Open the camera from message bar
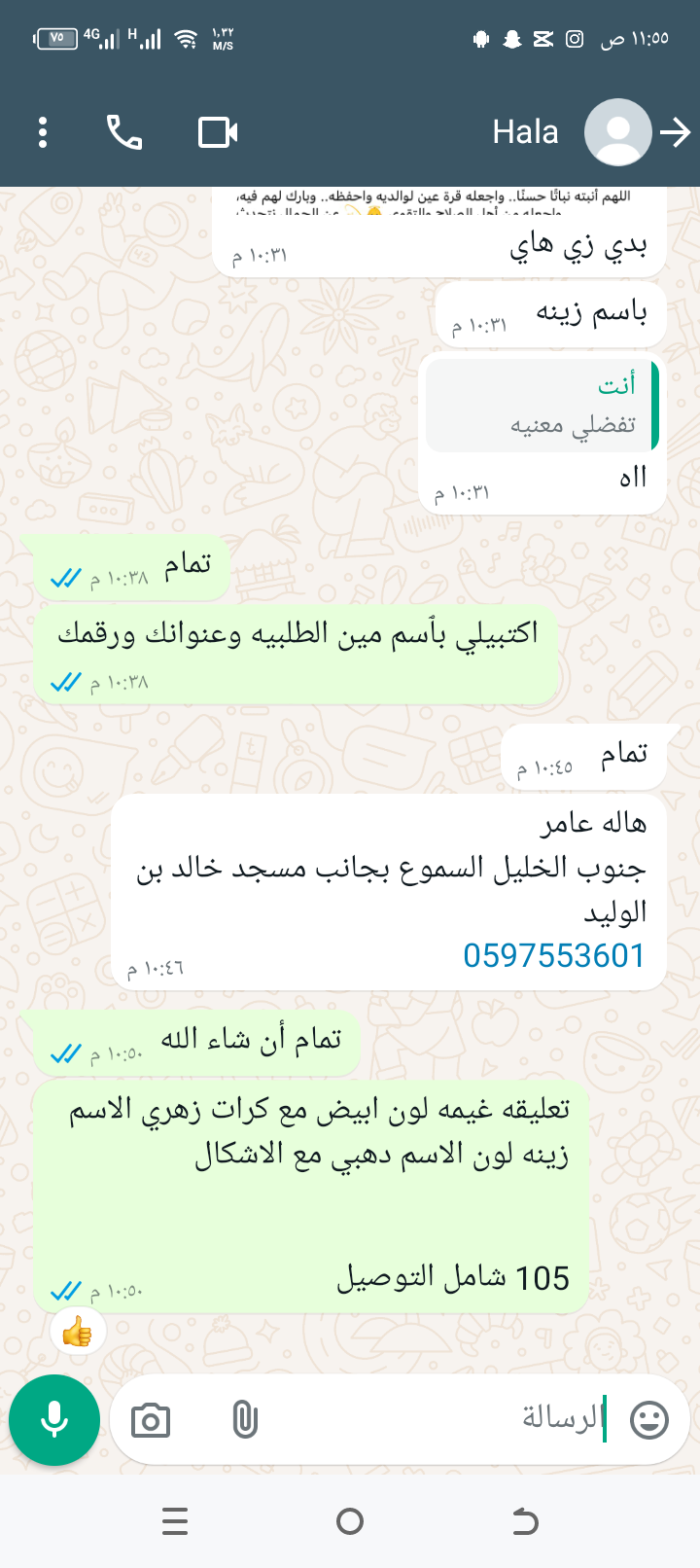700x1568 pixels. pos(151,1421)
